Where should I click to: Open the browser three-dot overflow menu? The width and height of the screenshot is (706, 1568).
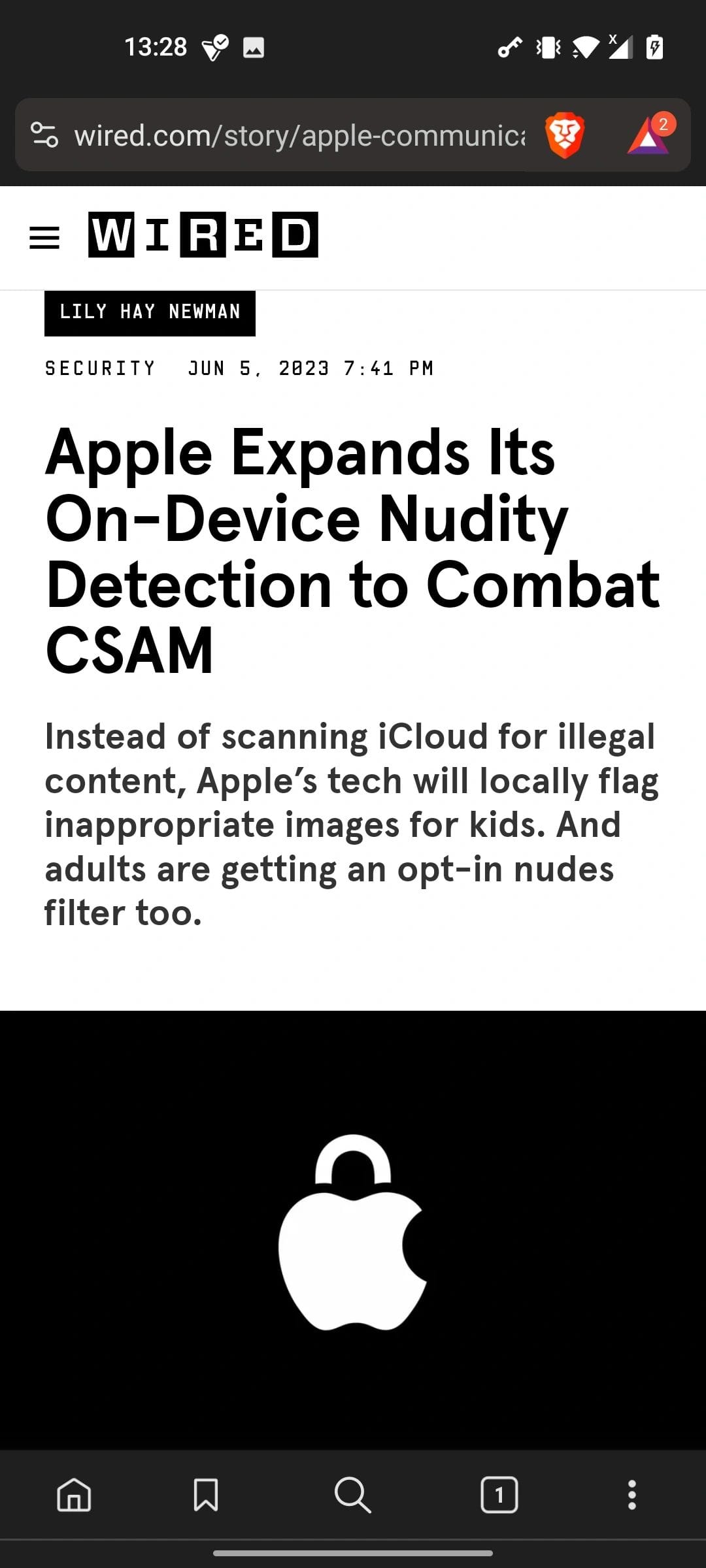(631, 1495)
